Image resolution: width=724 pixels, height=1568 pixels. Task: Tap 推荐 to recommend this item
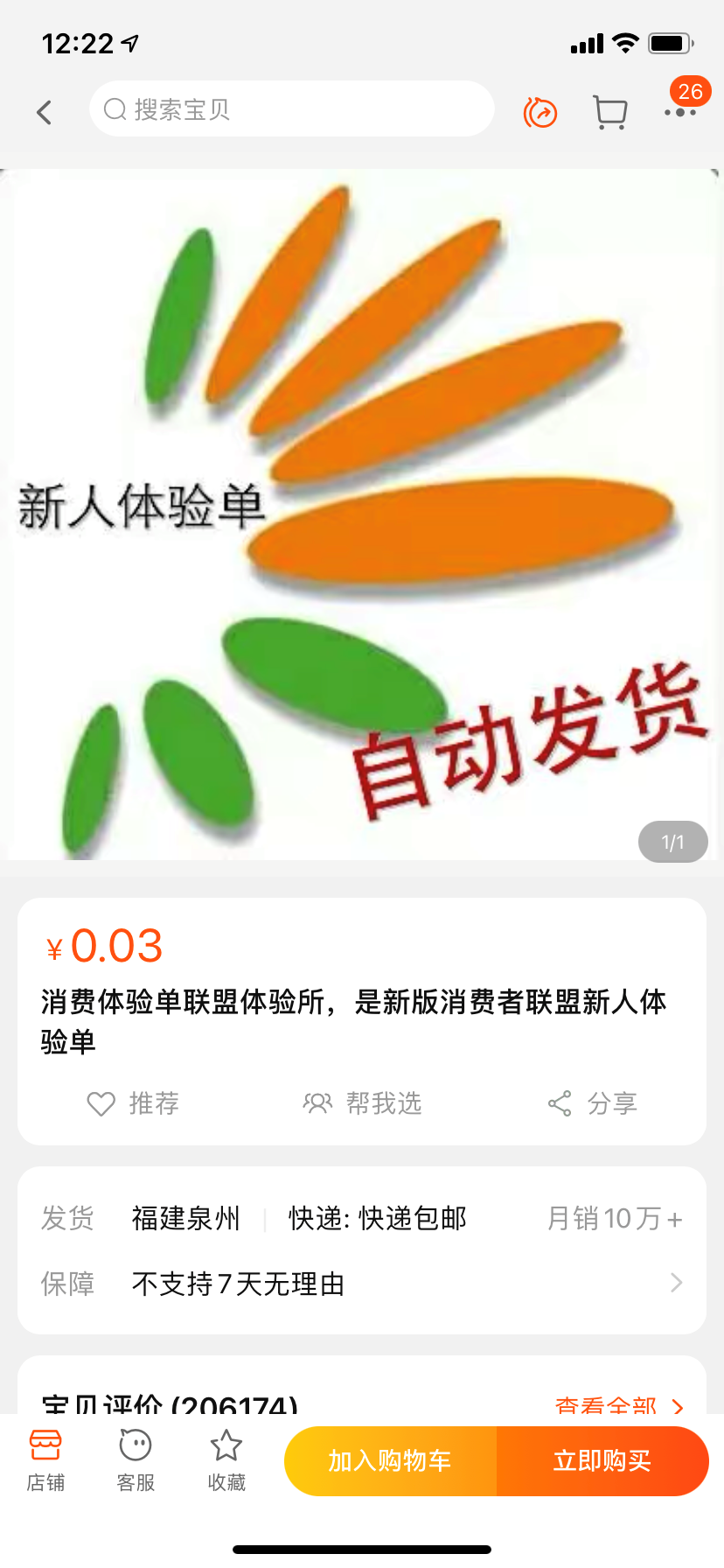point(133,1103)
